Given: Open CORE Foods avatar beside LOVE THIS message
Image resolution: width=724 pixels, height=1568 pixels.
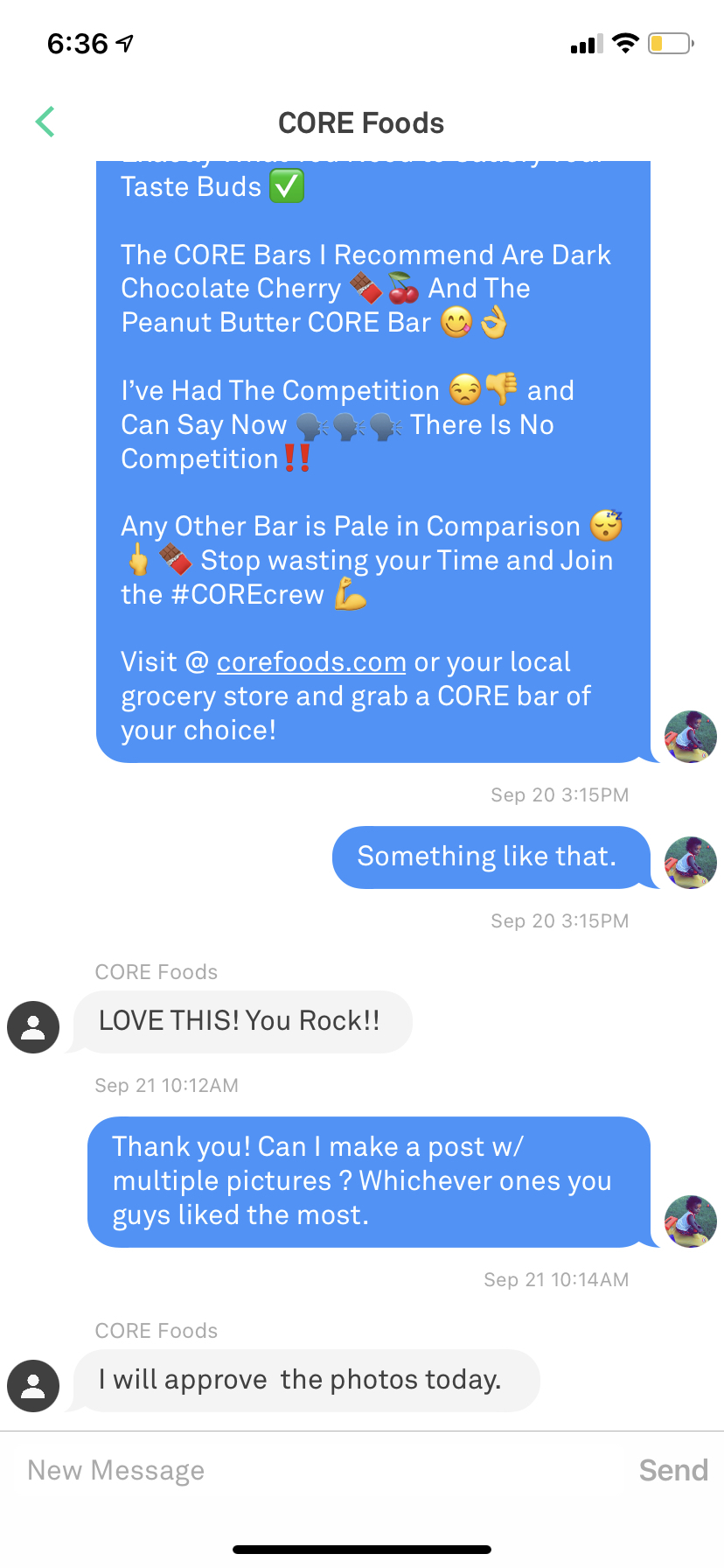Looking at the screenshot, I should (33, 1026).
